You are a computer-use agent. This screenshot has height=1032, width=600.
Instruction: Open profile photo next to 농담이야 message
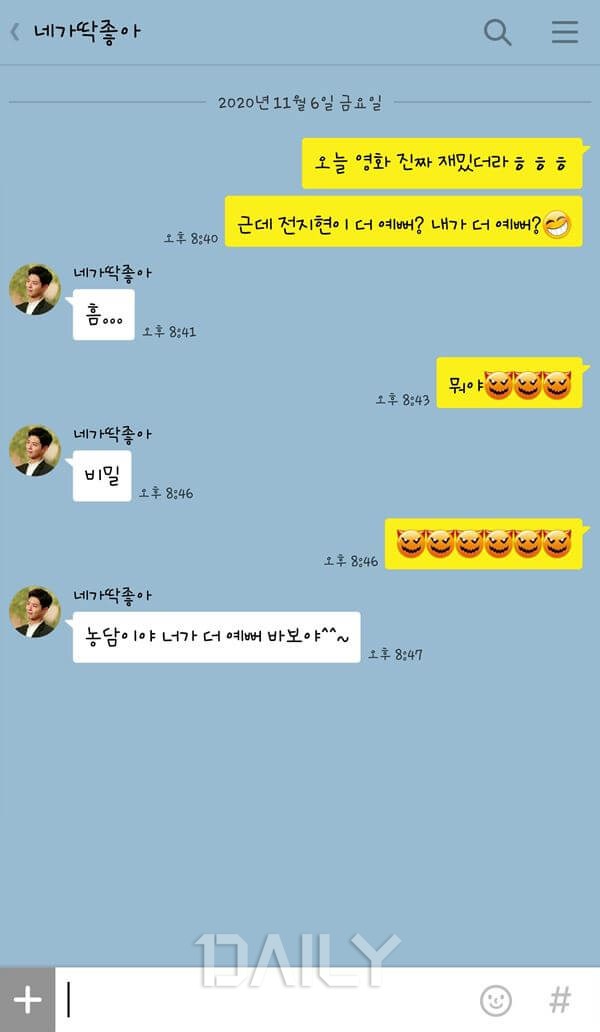(x=35, y=612)
